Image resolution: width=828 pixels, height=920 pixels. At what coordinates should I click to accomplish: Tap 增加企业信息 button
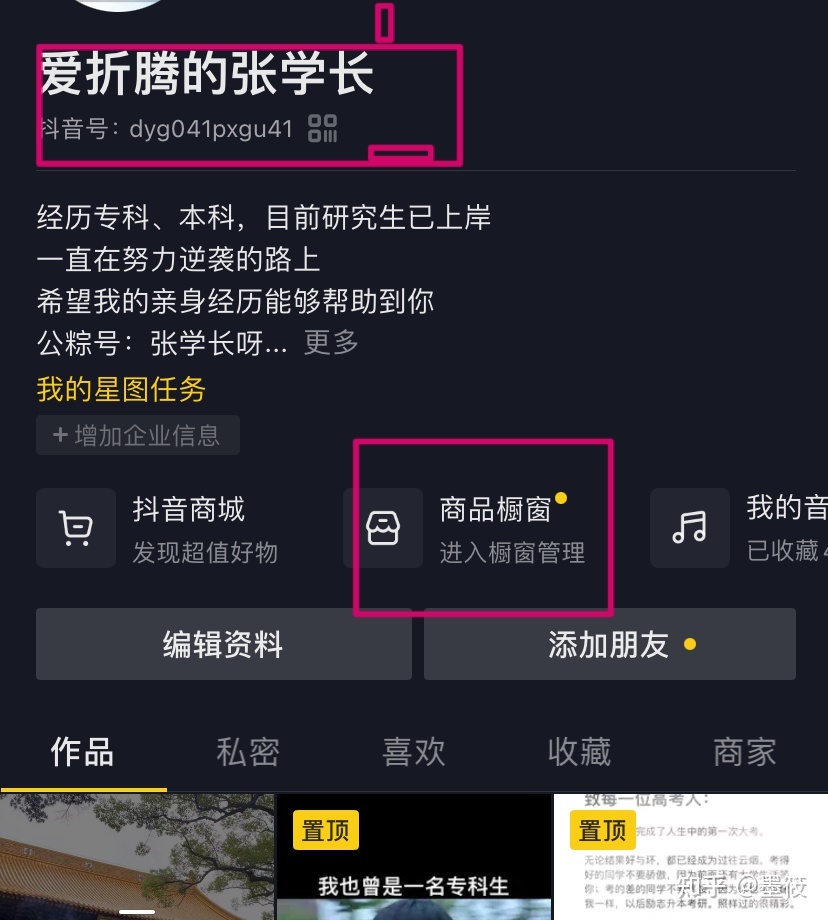pyautogui.click(x=138, y=436)
